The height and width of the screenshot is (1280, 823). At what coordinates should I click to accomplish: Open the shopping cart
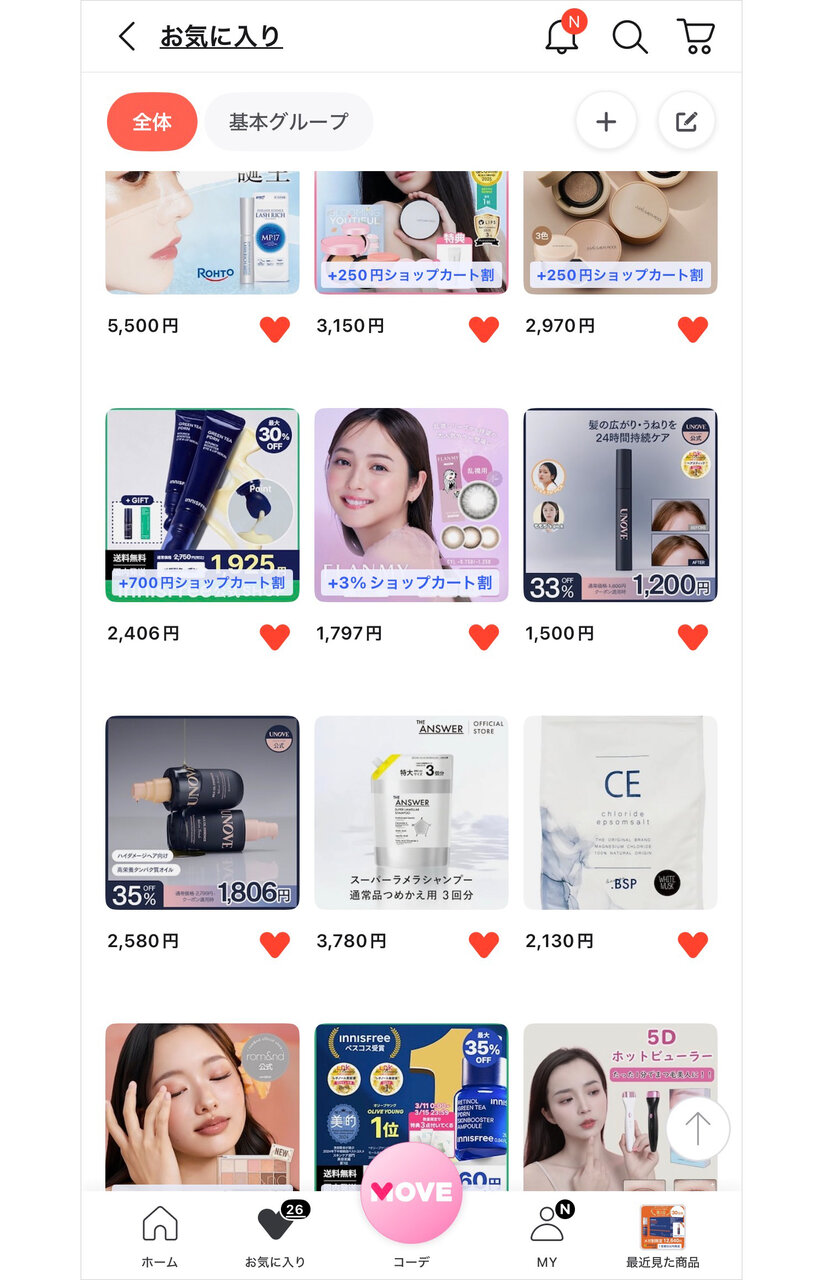pos(696,37)
